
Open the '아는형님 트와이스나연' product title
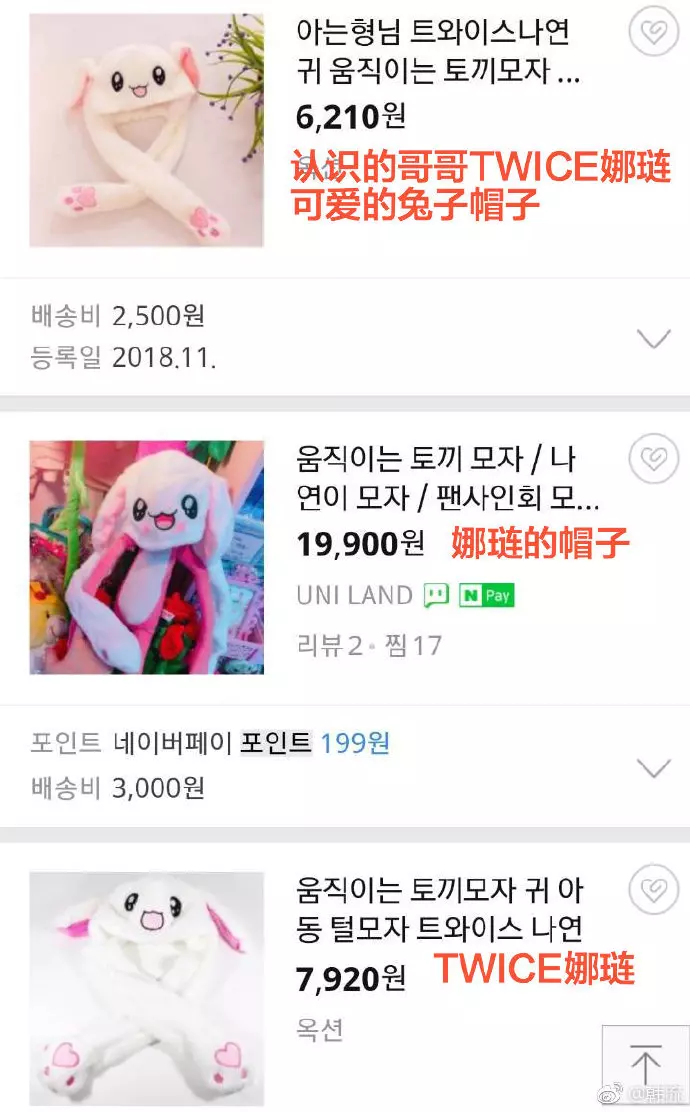coord(437,52)
